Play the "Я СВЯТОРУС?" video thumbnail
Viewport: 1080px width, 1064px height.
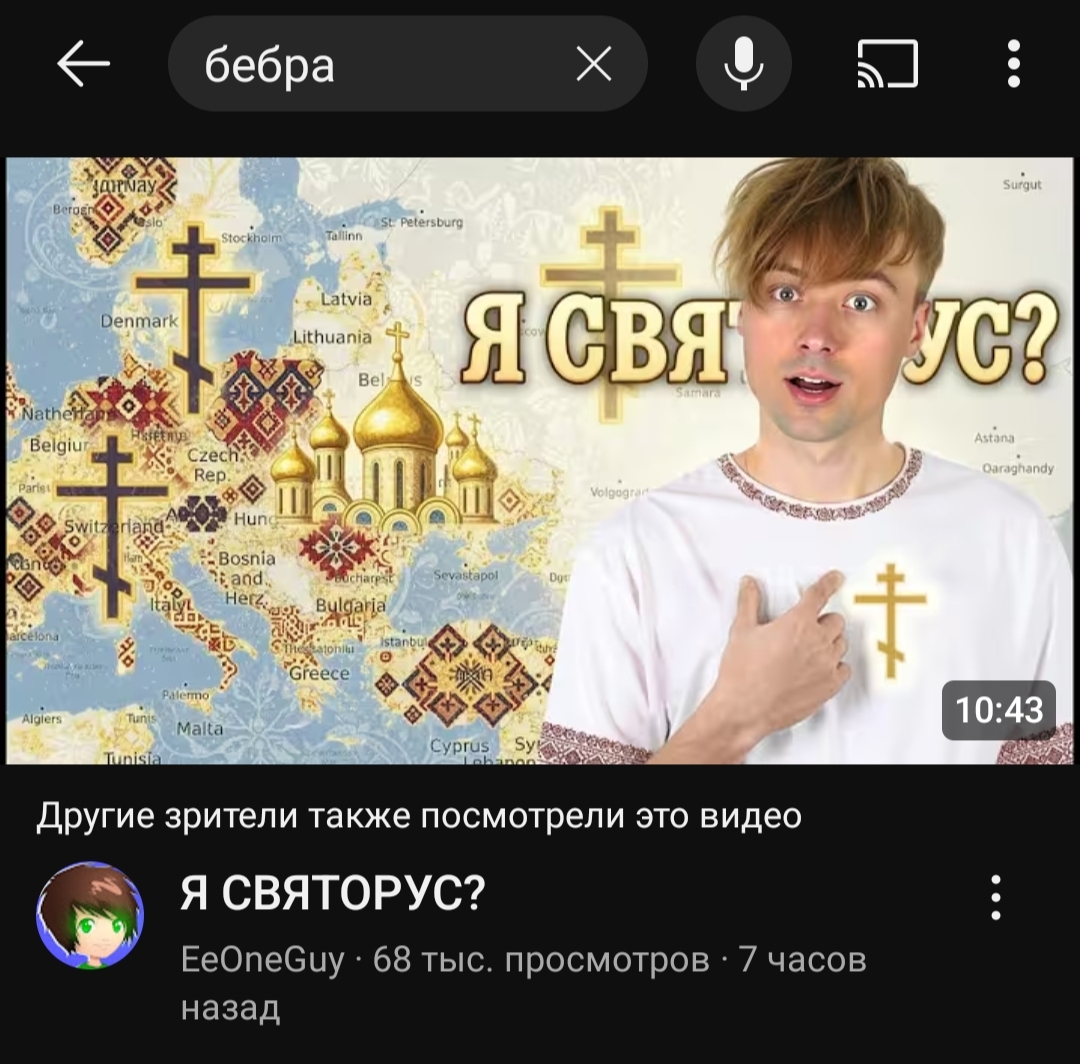tap(540, 460)
